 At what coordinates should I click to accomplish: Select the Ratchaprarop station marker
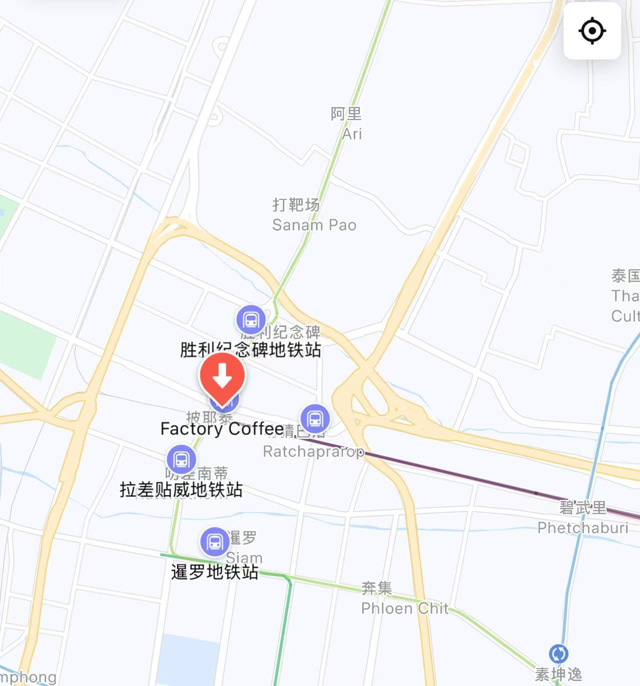(315, 419)
